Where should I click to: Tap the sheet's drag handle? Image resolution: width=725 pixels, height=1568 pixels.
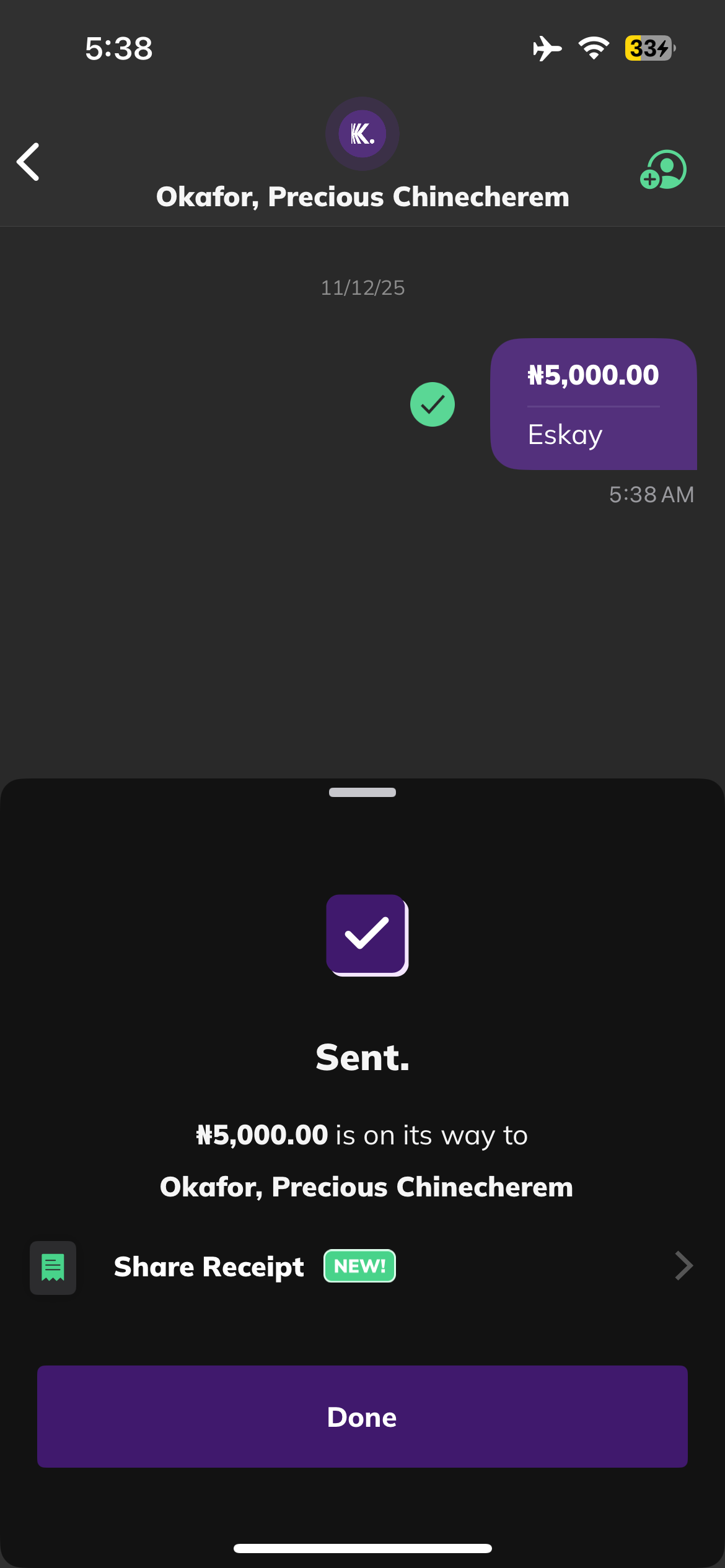(x=362, y=793)
